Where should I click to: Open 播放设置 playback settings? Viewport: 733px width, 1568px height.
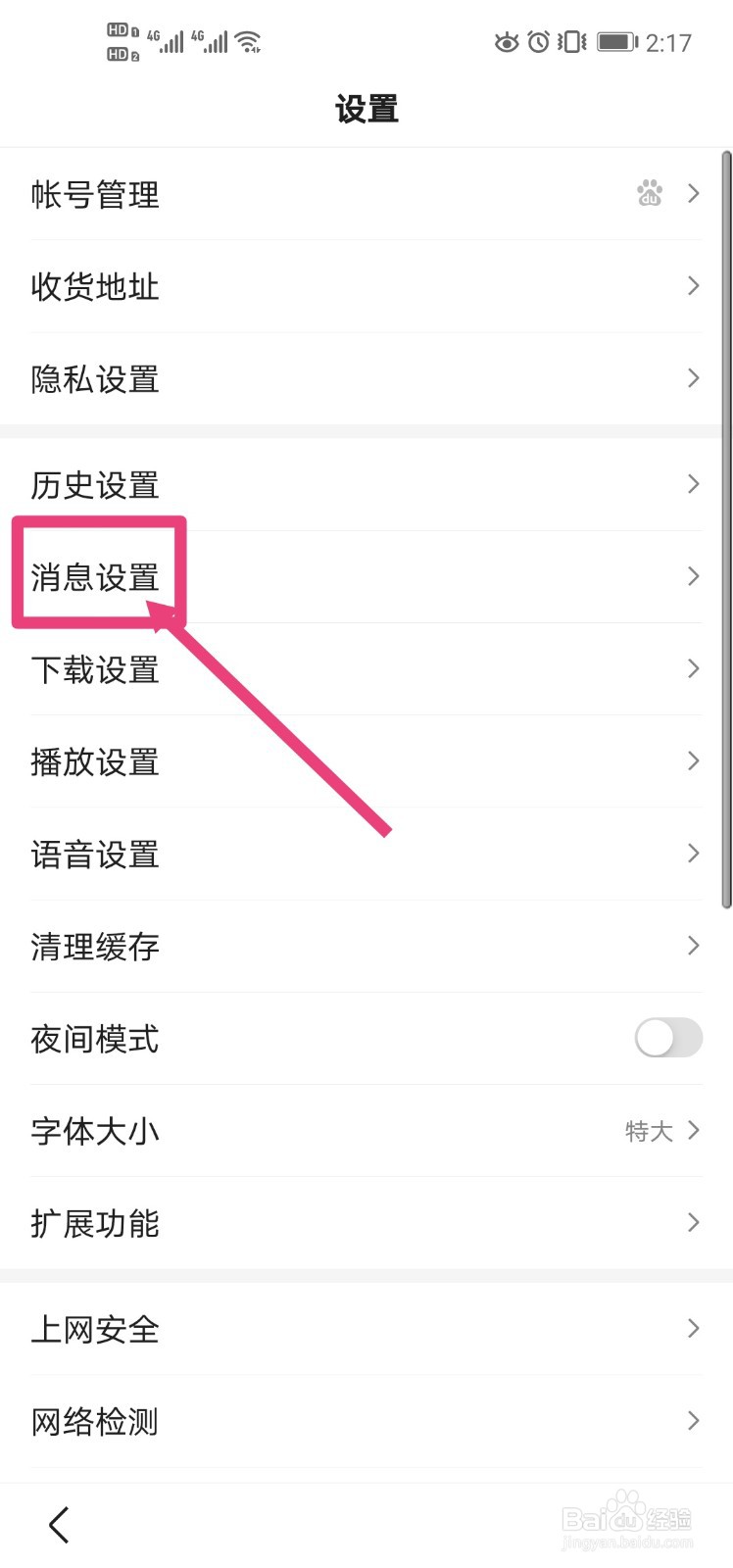coord(94,762)
